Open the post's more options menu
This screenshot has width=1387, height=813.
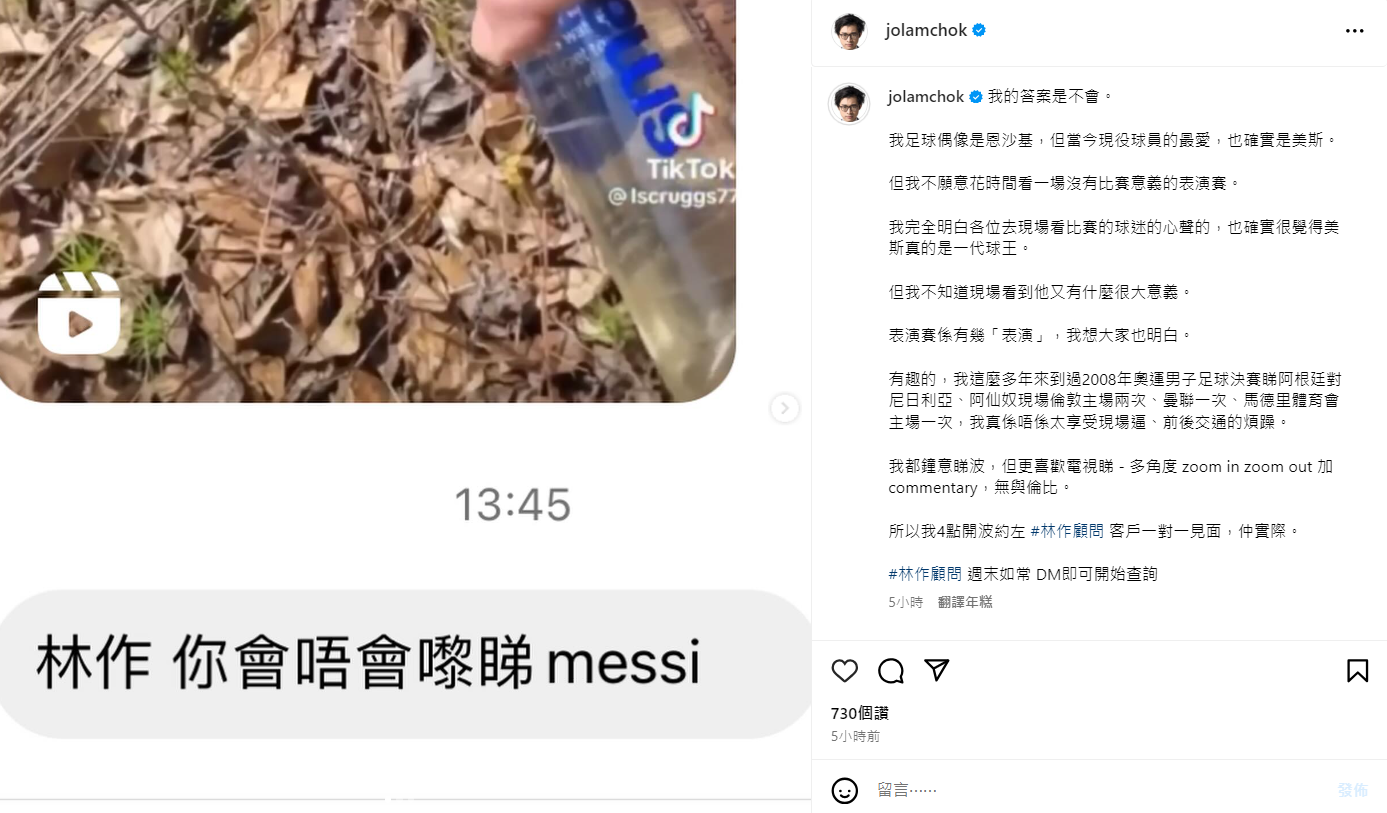point(1354,31)
